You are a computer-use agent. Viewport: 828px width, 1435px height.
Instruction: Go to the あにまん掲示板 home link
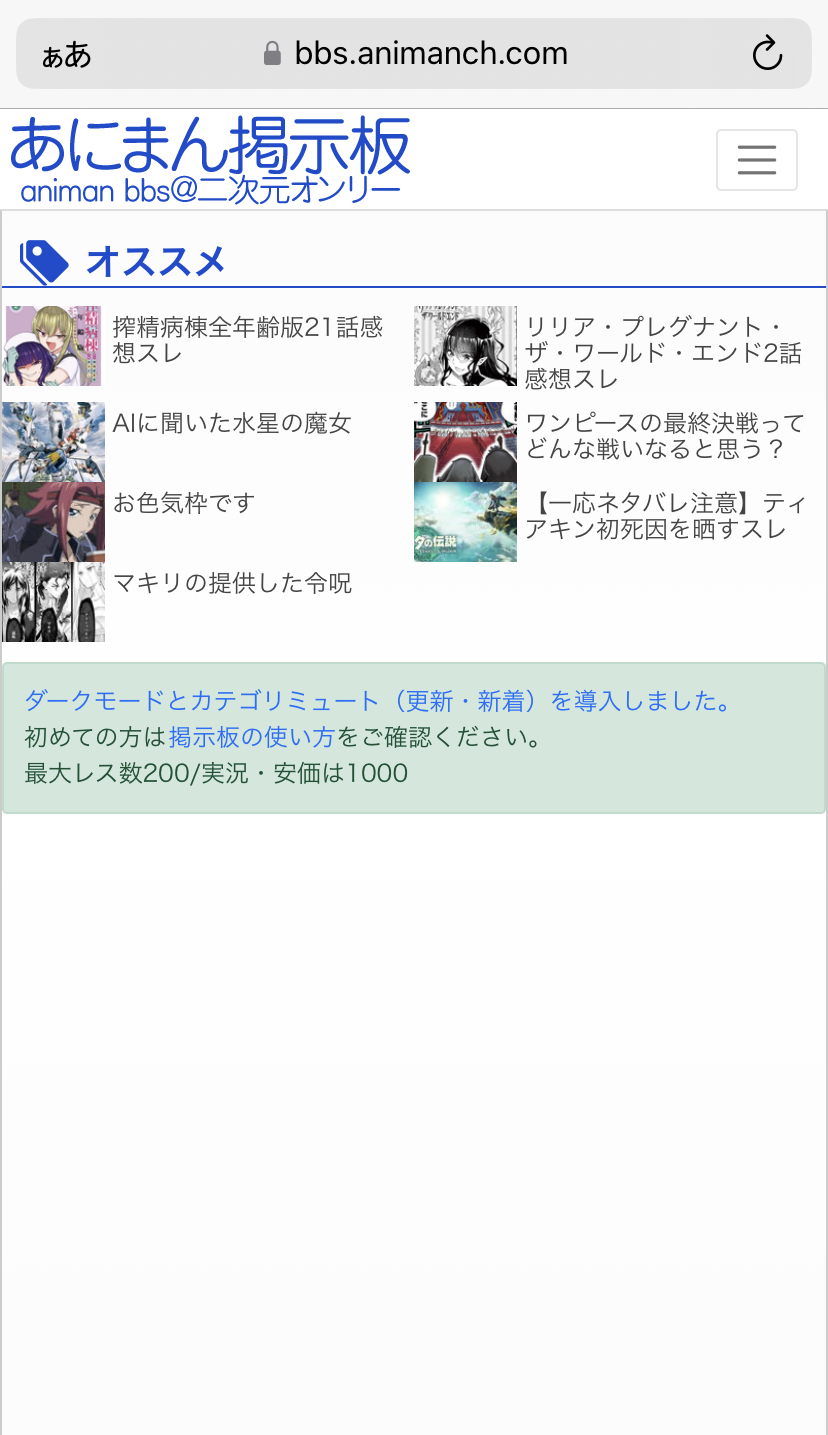(x=210, y=160)
